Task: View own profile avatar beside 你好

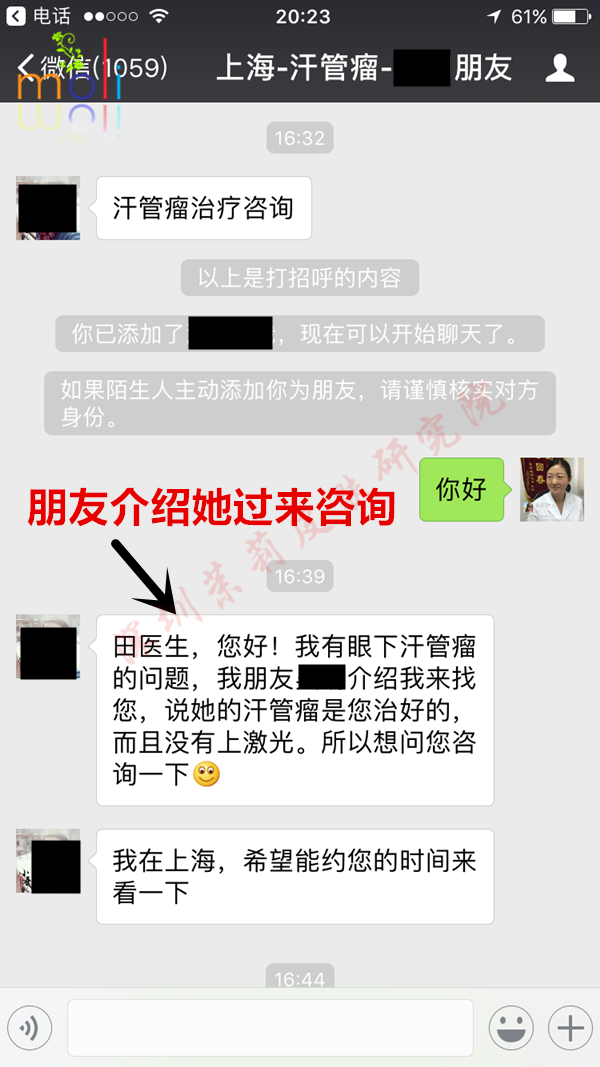Action: 552,489
